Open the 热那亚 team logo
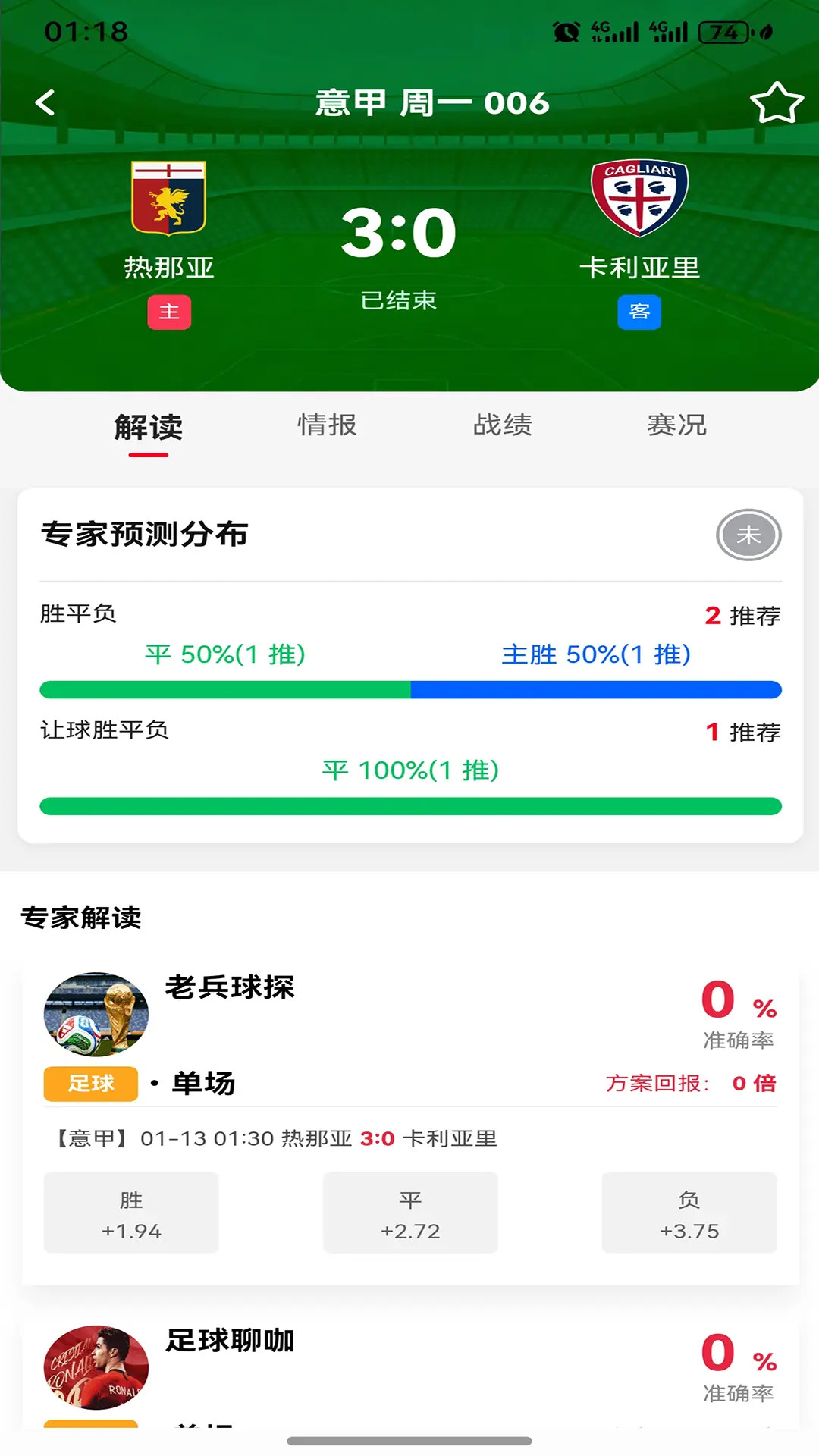 [168, 197]
